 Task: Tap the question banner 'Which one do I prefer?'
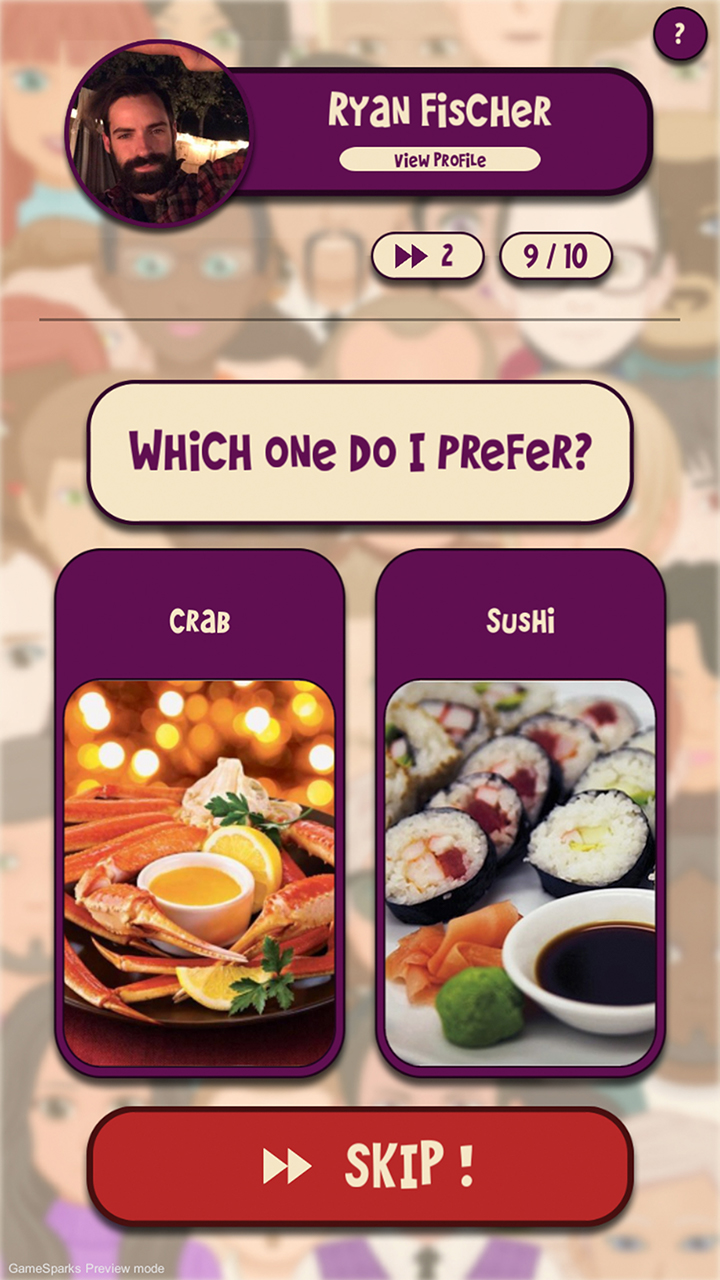coord(360,450)
